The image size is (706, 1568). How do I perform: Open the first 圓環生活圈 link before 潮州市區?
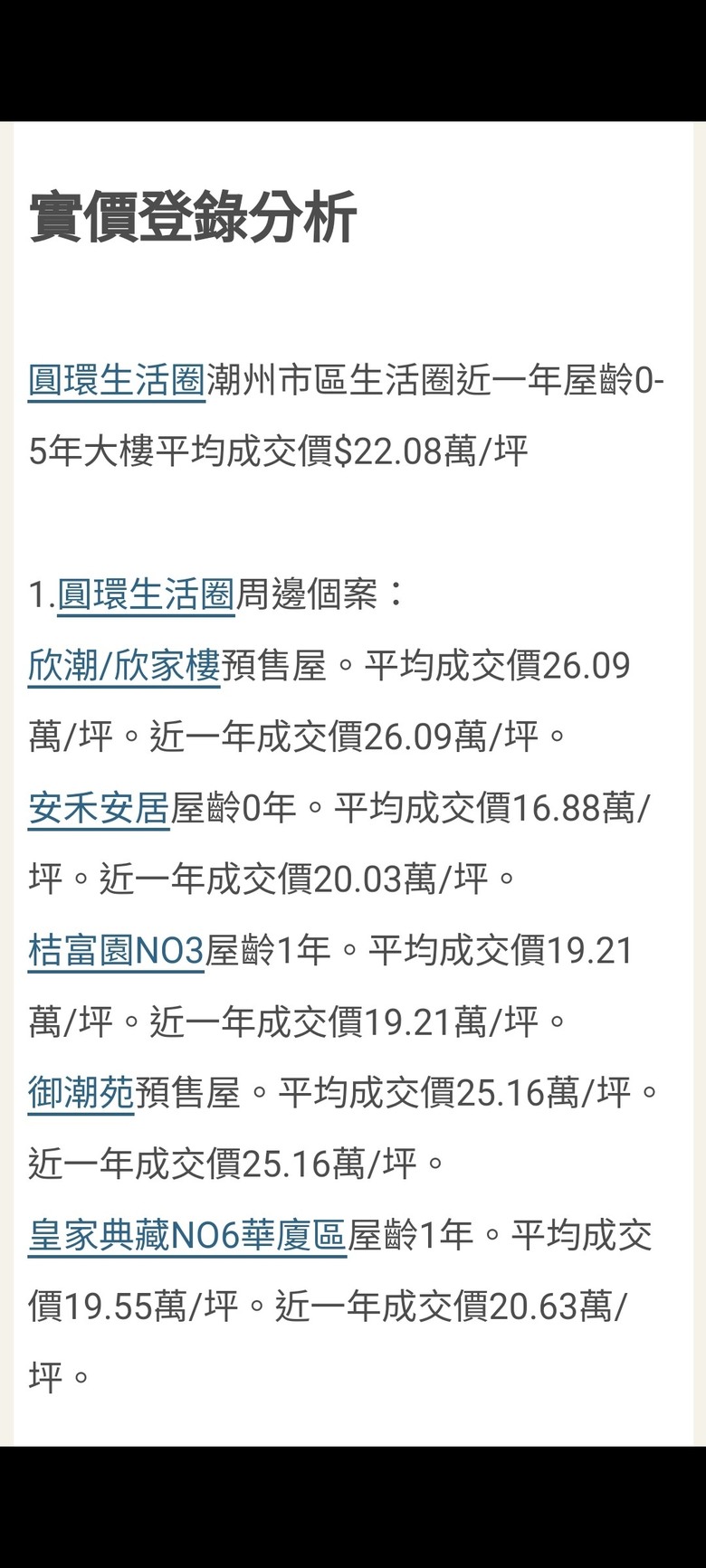[x=118, y=381]
